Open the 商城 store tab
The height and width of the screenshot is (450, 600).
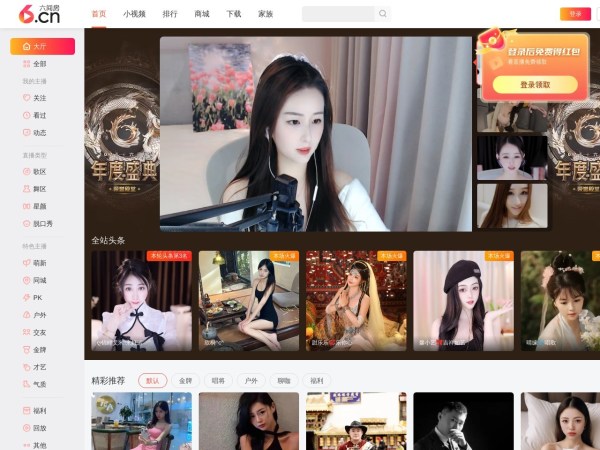pyautogui.click(x=202, y=14)
